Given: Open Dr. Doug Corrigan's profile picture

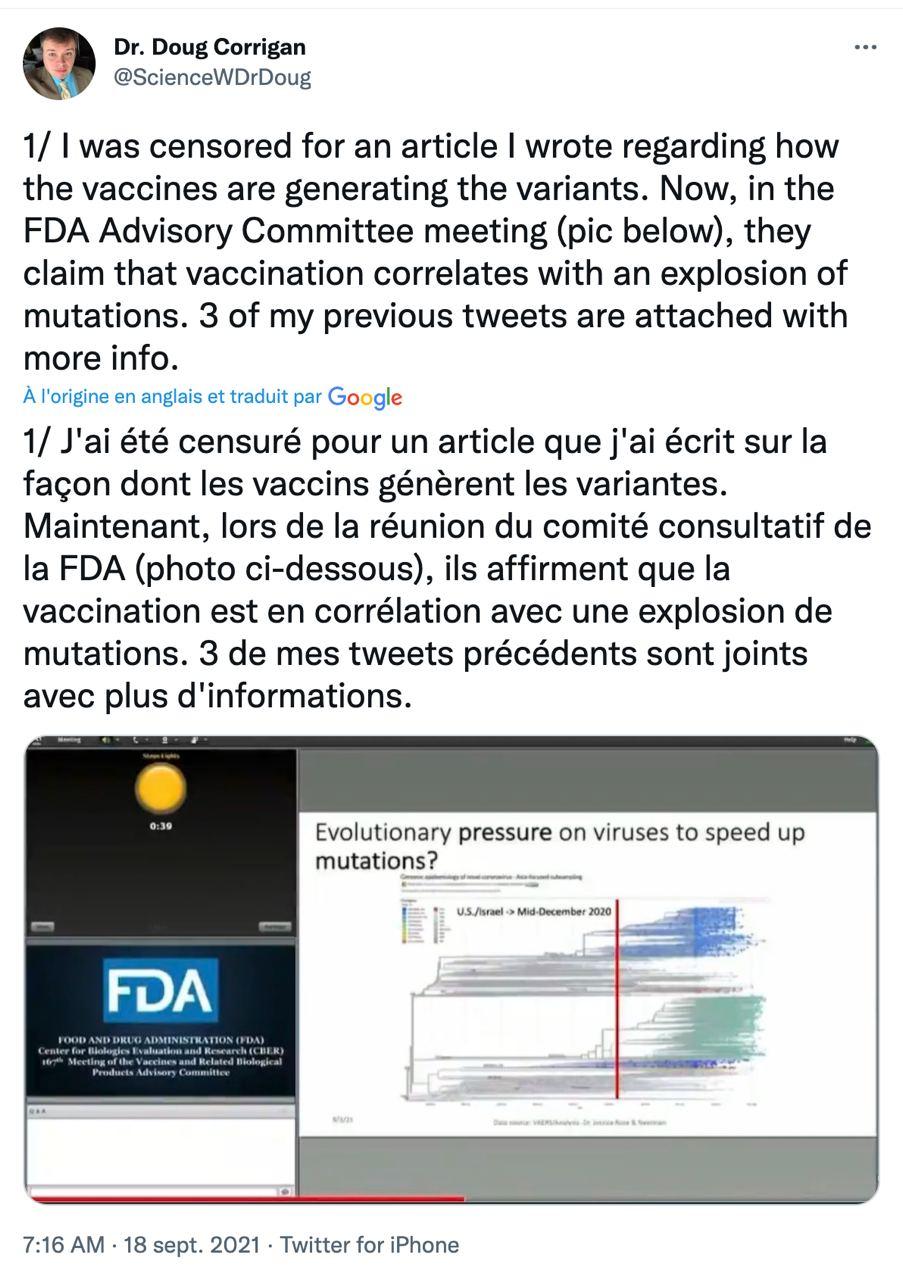Looking at the screenshot, I should point(59,63).
